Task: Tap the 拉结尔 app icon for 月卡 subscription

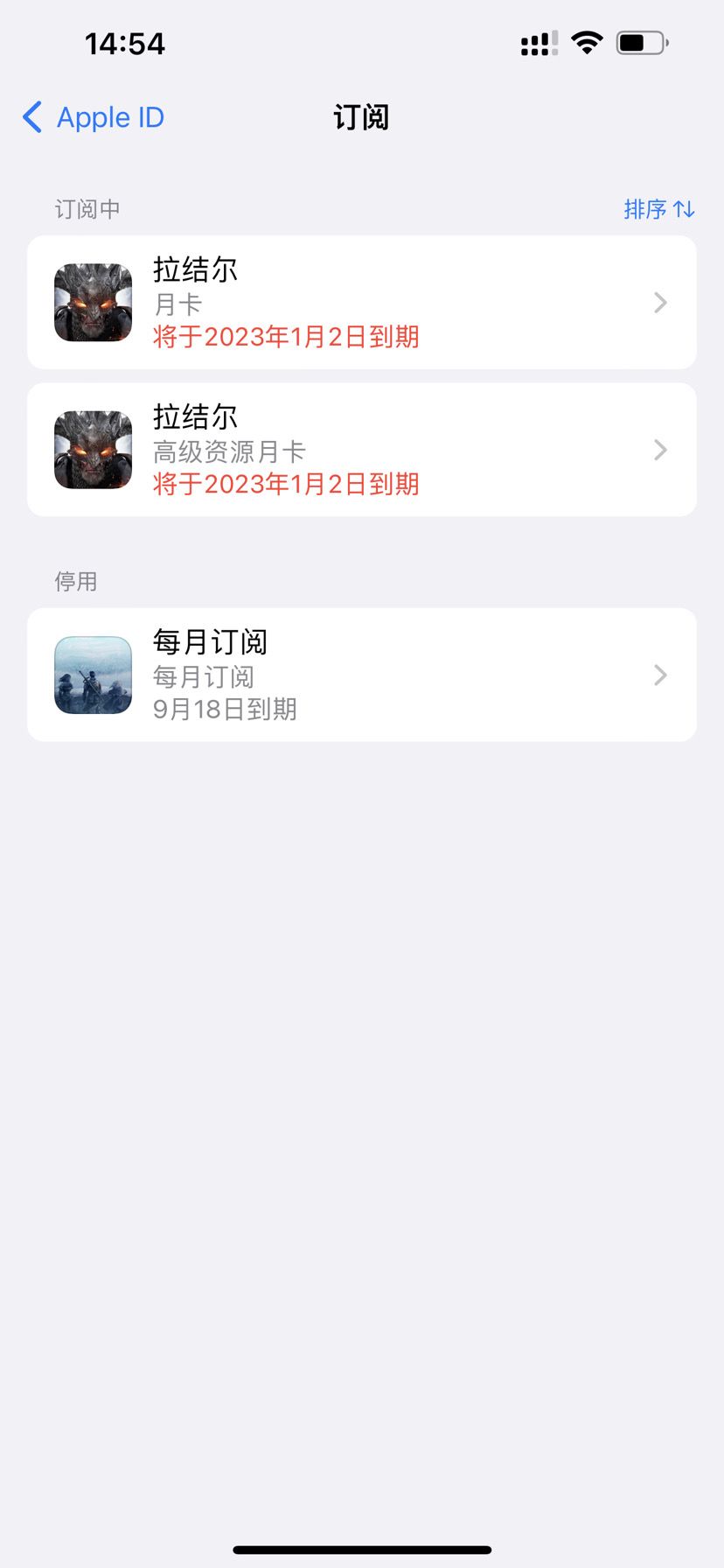Action: click(x=93, y=302)
